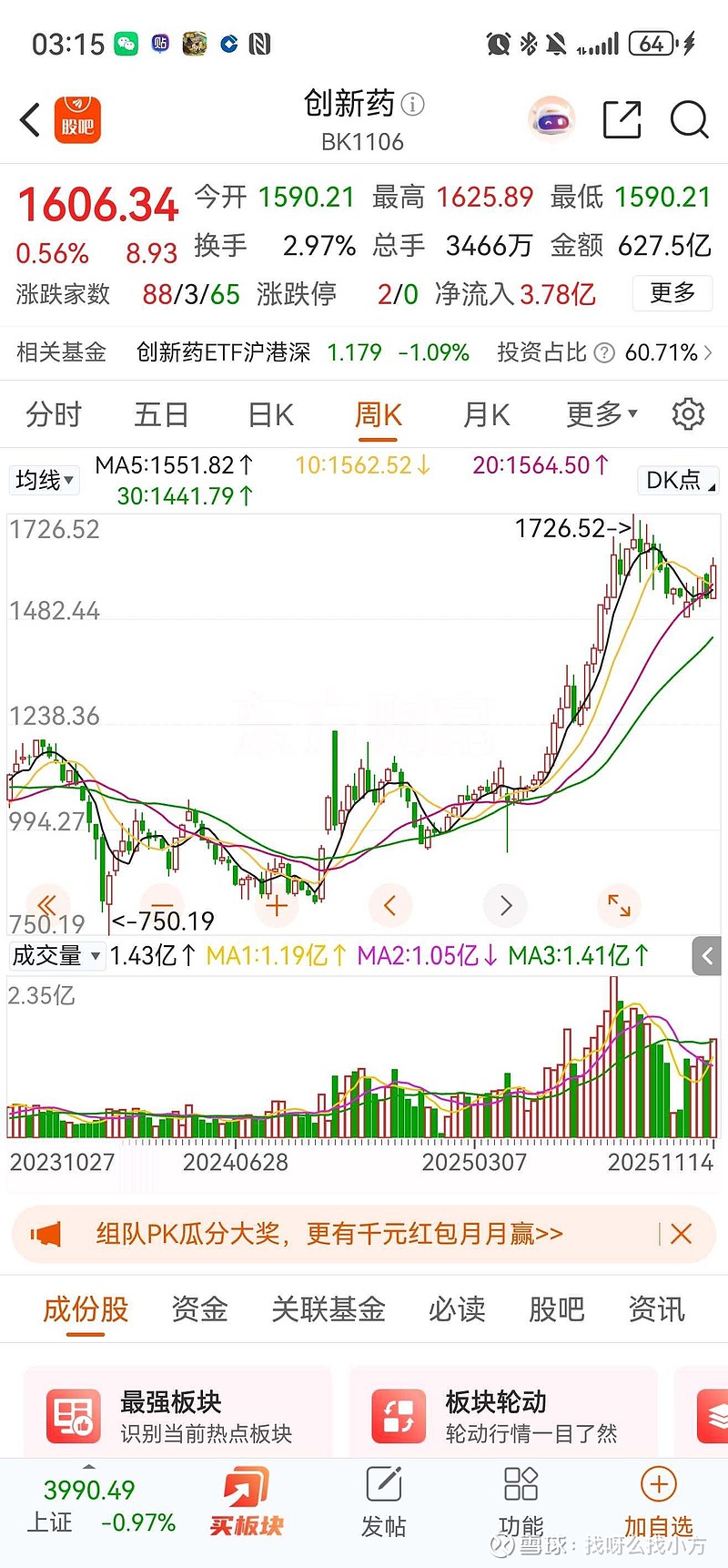728x1568 pixels.
Task: Open search from the top toolbar
Action: (x=689, y=119)
